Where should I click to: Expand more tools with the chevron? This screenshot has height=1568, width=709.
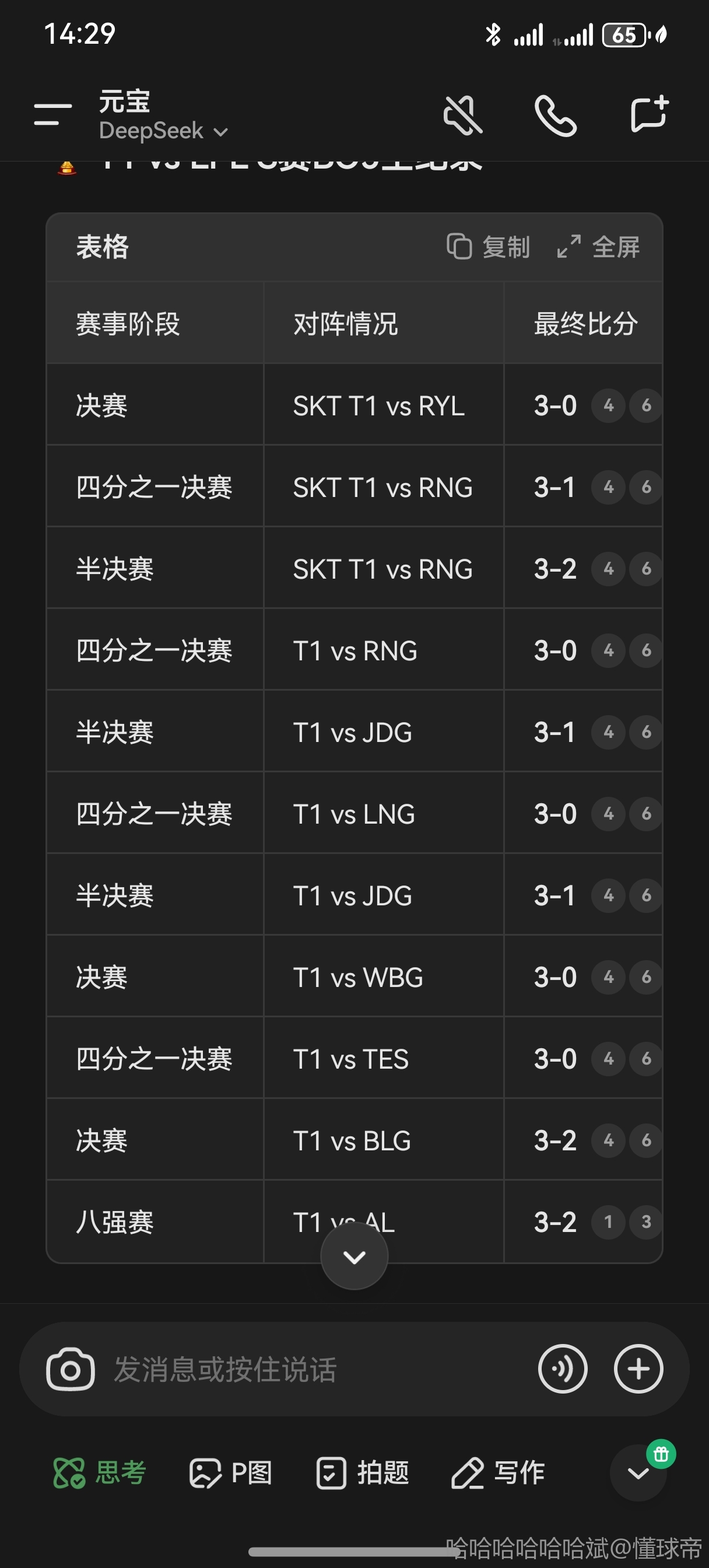coord(638,1472)
